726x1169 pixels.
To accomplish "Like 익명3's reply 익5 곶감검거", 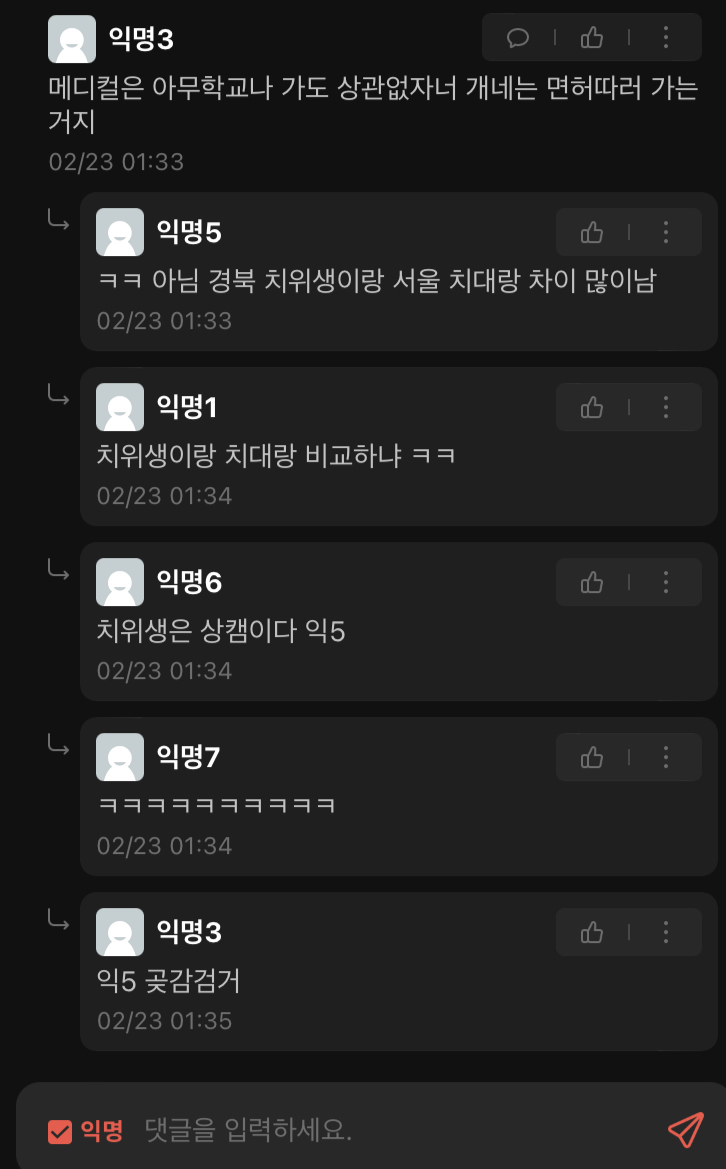I will point(592,933).
